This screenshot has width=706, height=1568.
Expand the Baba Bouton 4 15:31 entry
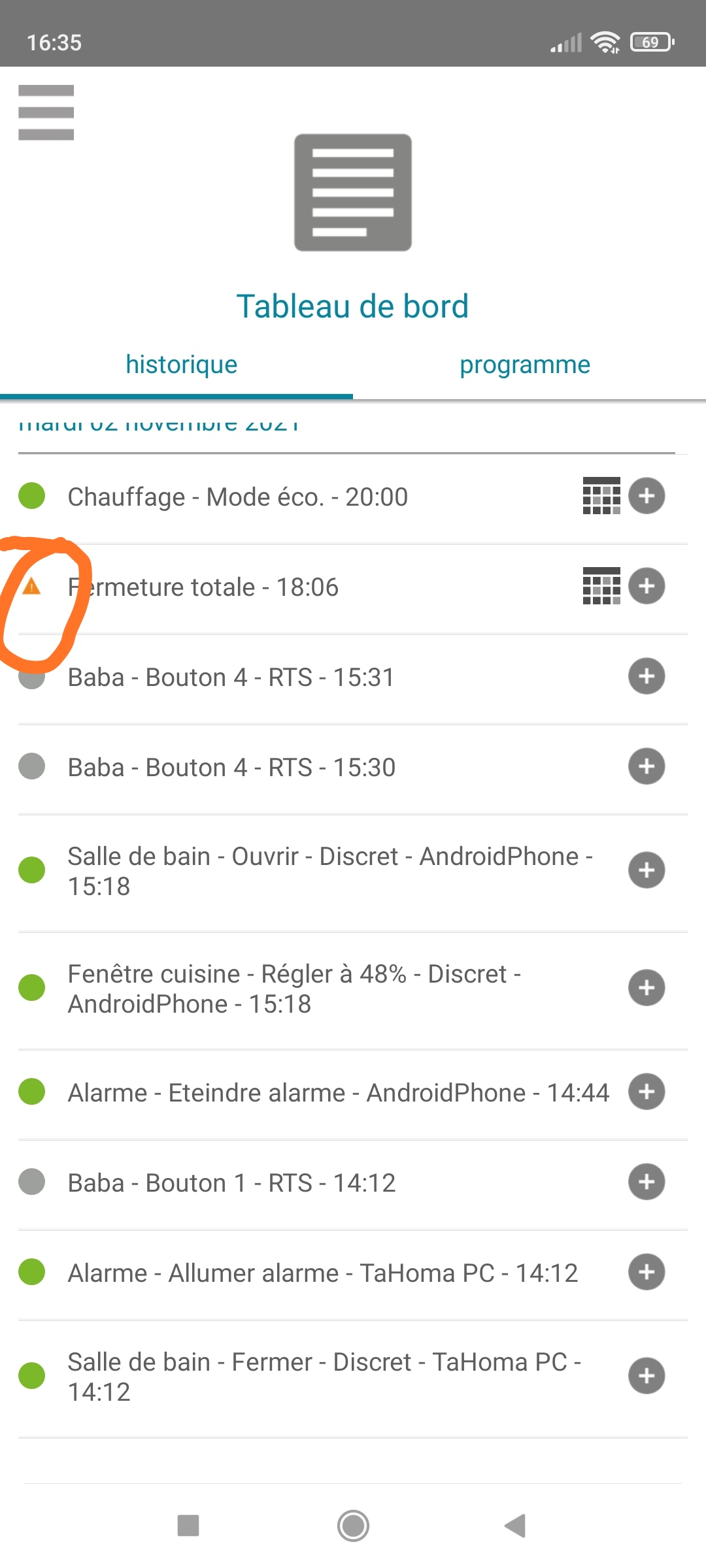(x=647, y=676)
